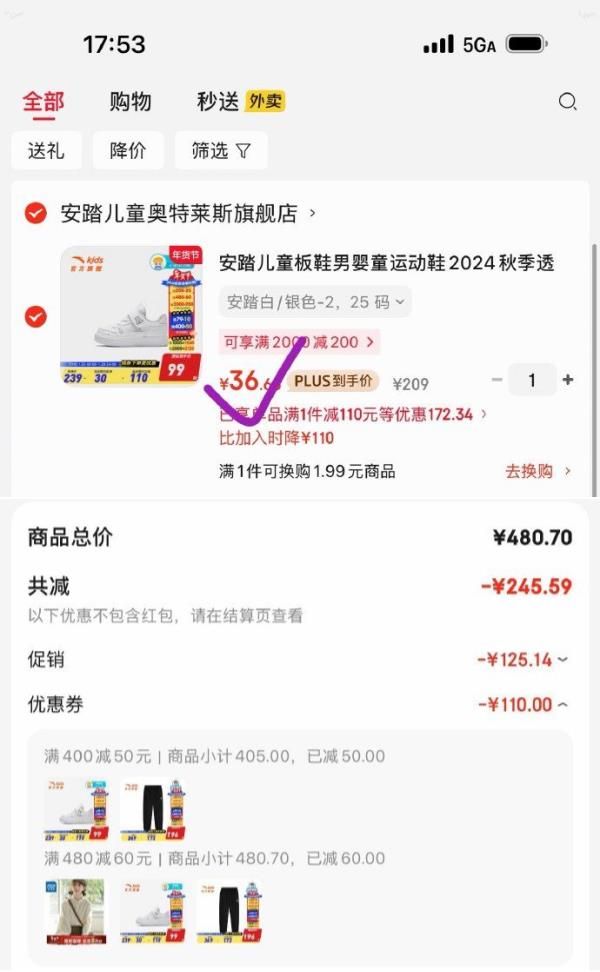Tap the quantity field showing 1
The height and width of the screenshot is (972, 600).
click(x=532, y=380)
